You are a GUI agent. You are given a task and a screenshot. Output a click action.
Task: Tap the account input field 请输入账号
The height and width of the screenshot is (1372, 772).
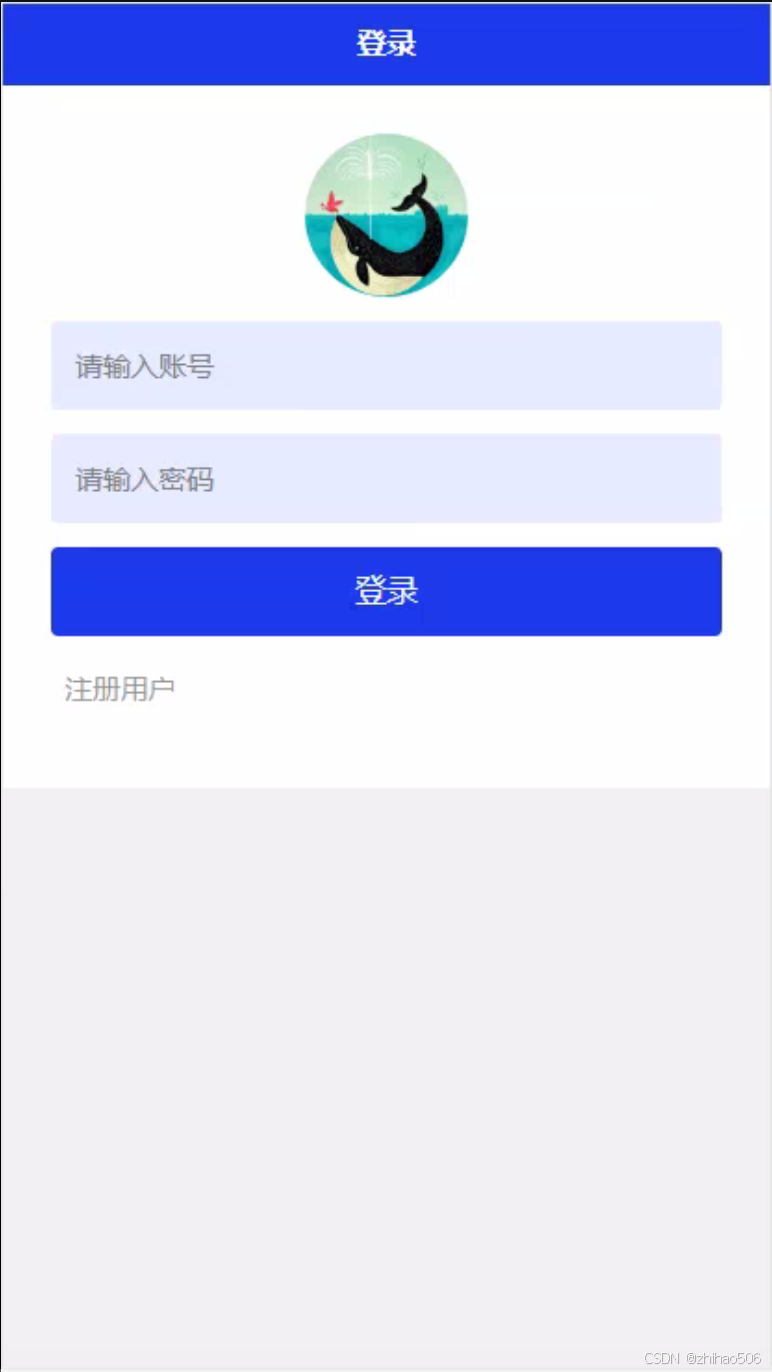(386, 366)
